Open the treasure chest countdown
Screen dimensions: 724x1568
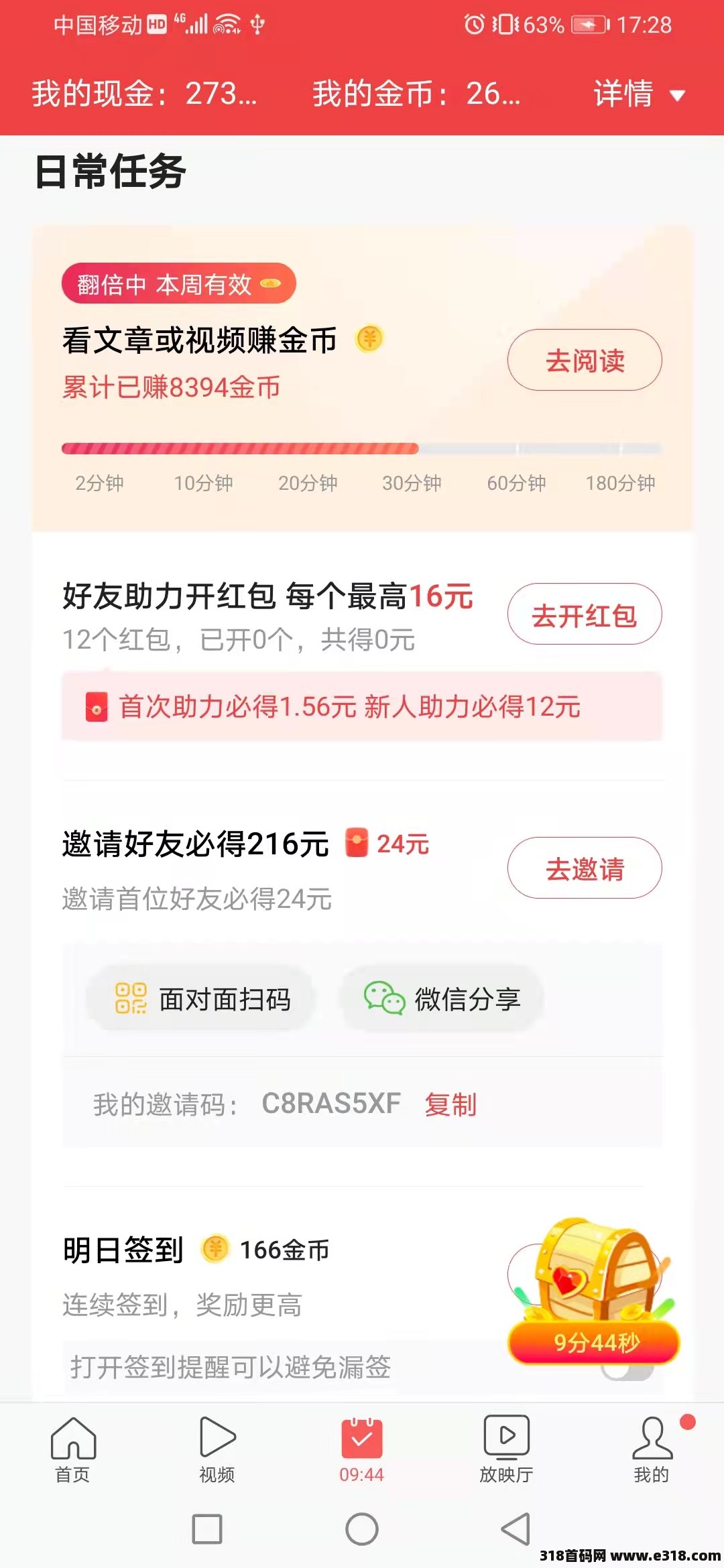click(x=594, y=1293)
